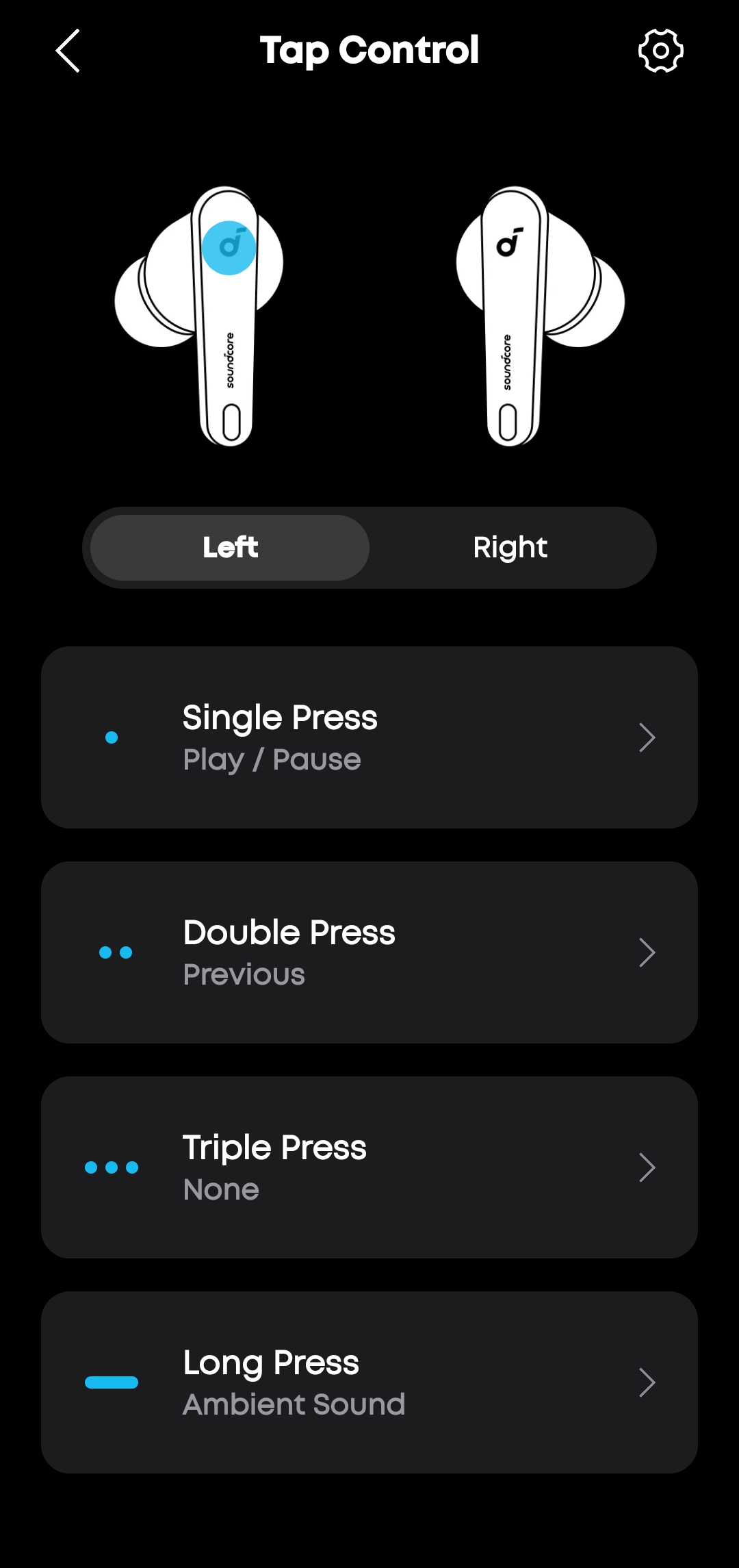
Task: Go back from Tap Control
Action: point(68,51)
